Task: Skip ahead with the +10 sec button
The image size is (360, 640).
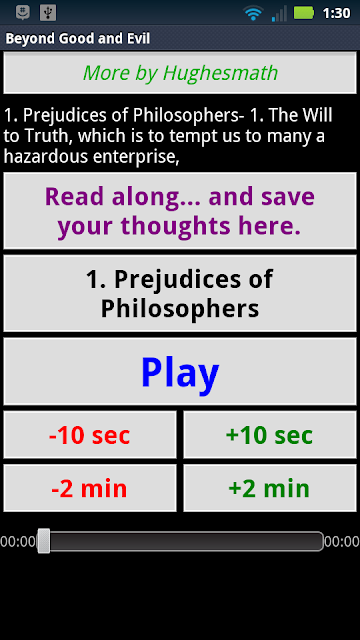Action: tap(270, 435)
